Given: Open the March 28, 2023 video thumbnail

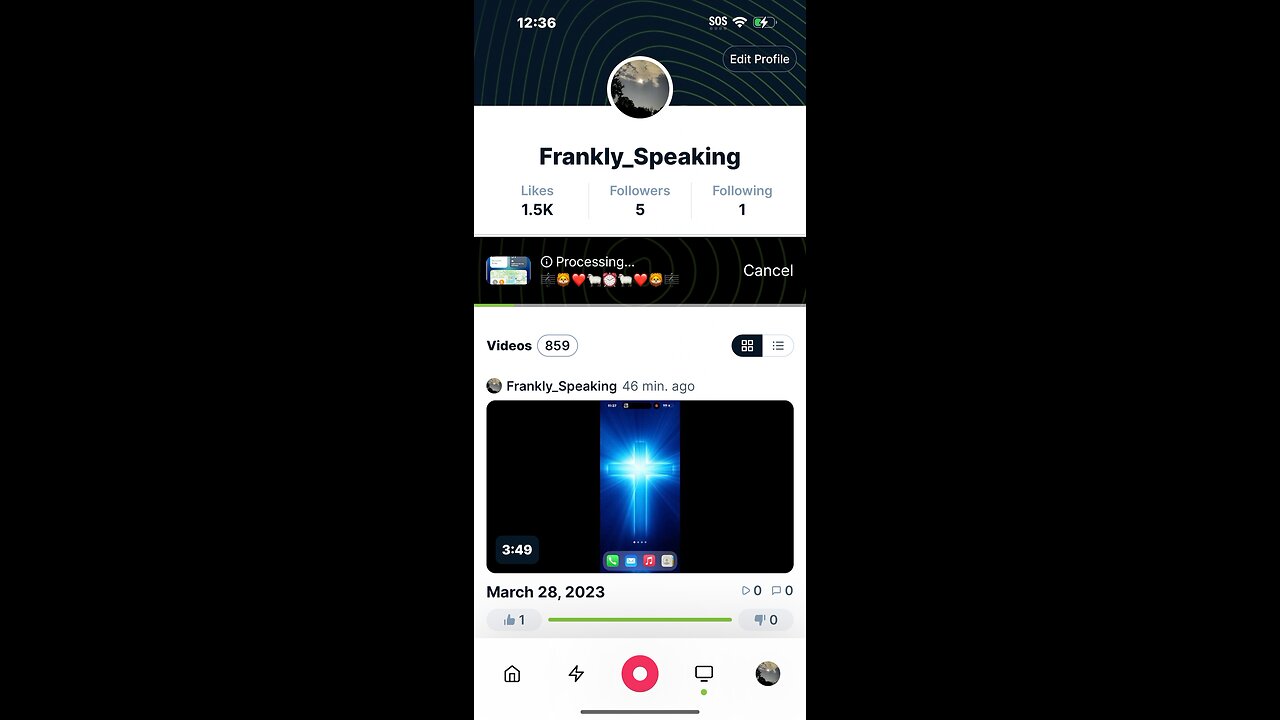Looking at the screenshot, I should tap(639, 486).
